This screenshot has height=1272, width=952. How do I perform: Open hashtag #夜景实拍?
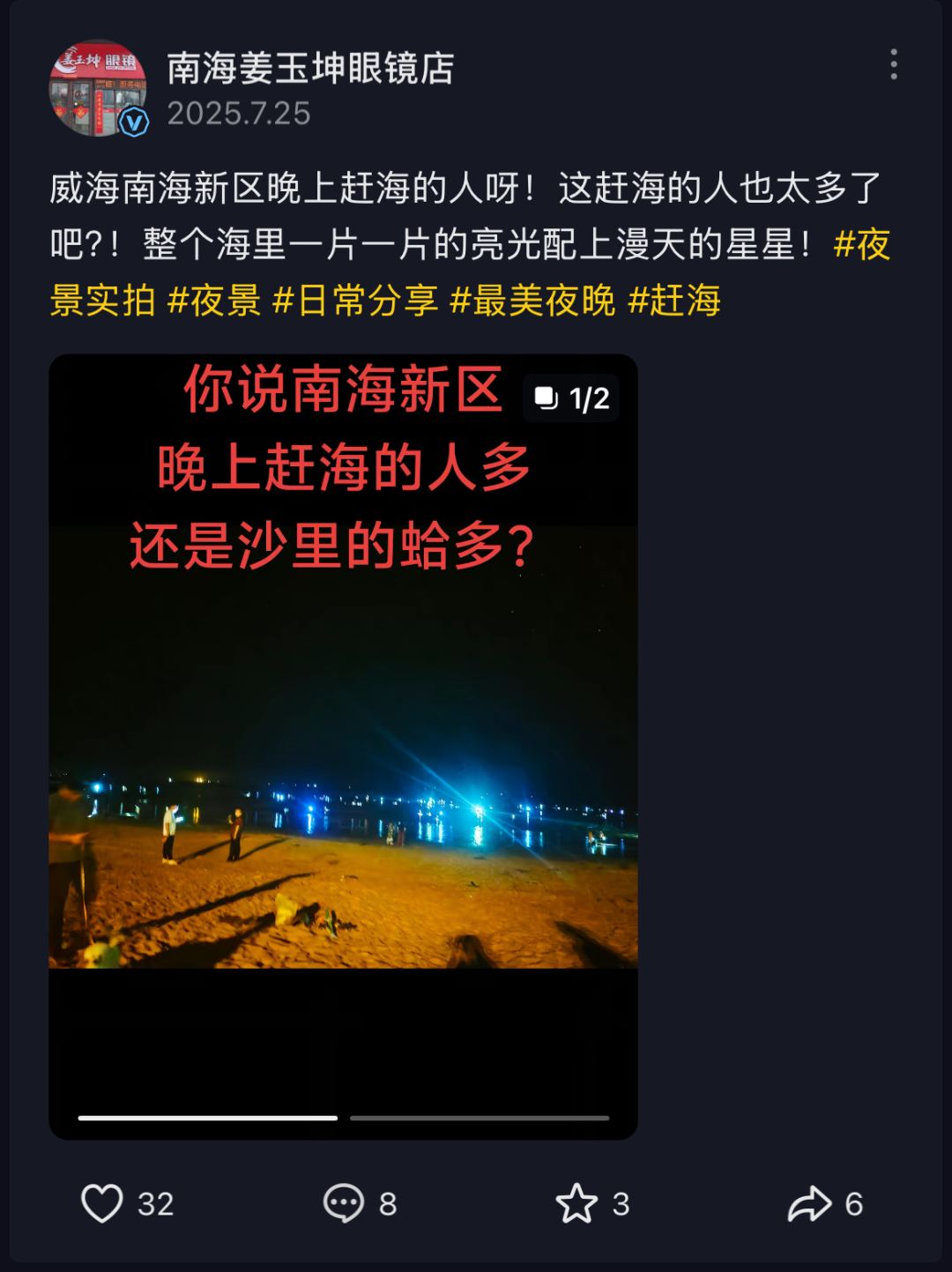(102, 301)
